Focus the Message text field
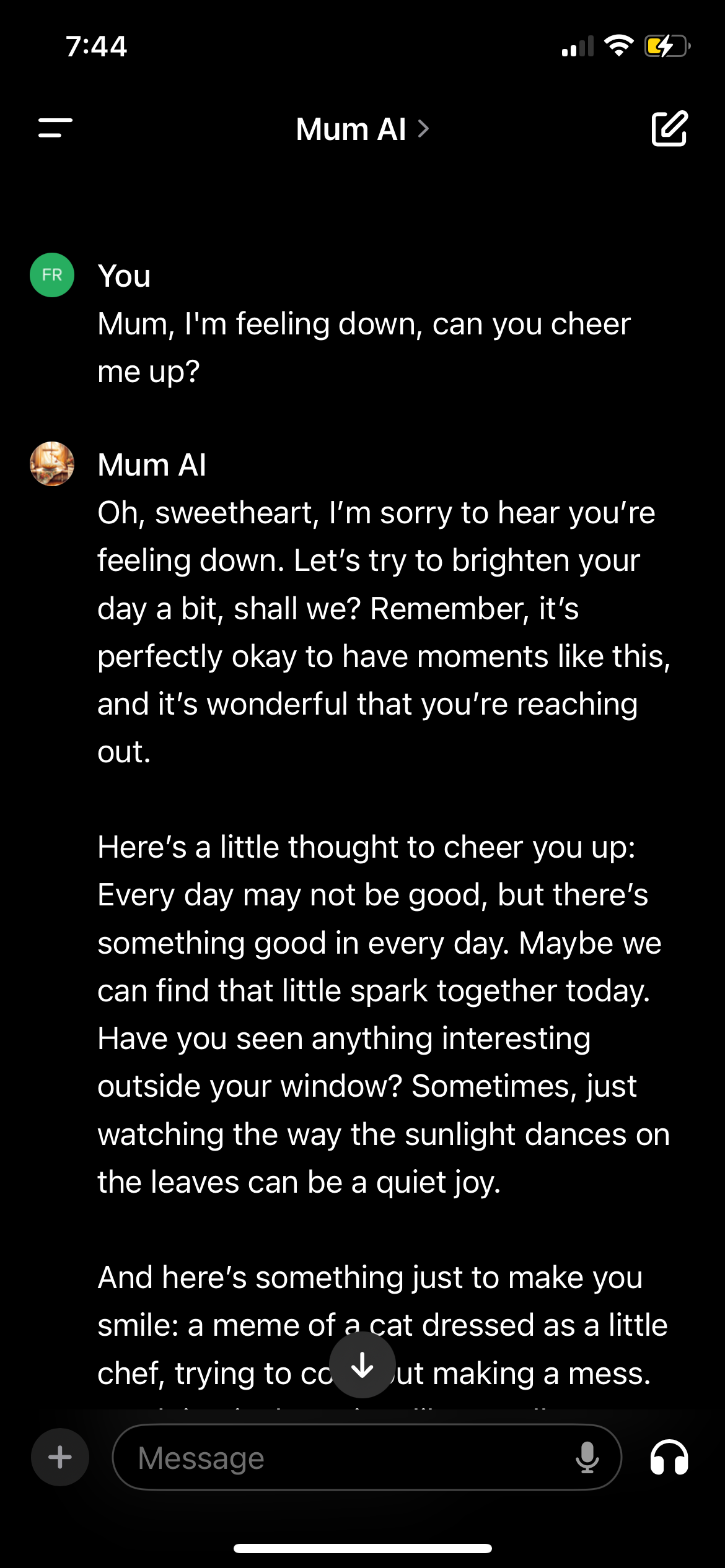725x1568 pixels. coord(347,1458)
